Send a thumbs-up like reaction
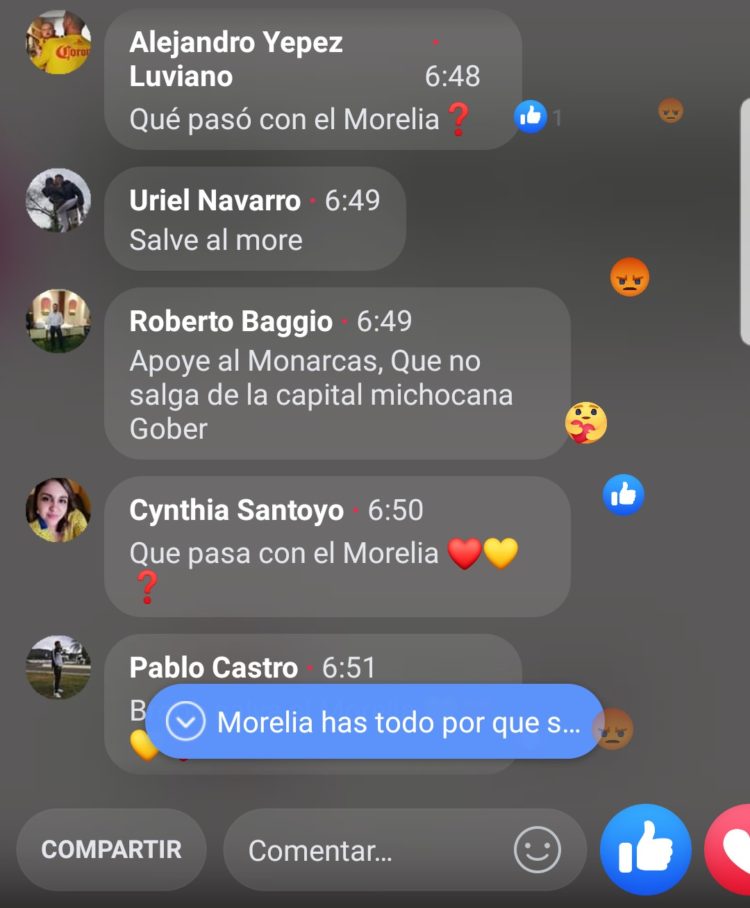The width and height of the screenshot is (750, 908). pos(645,850)
